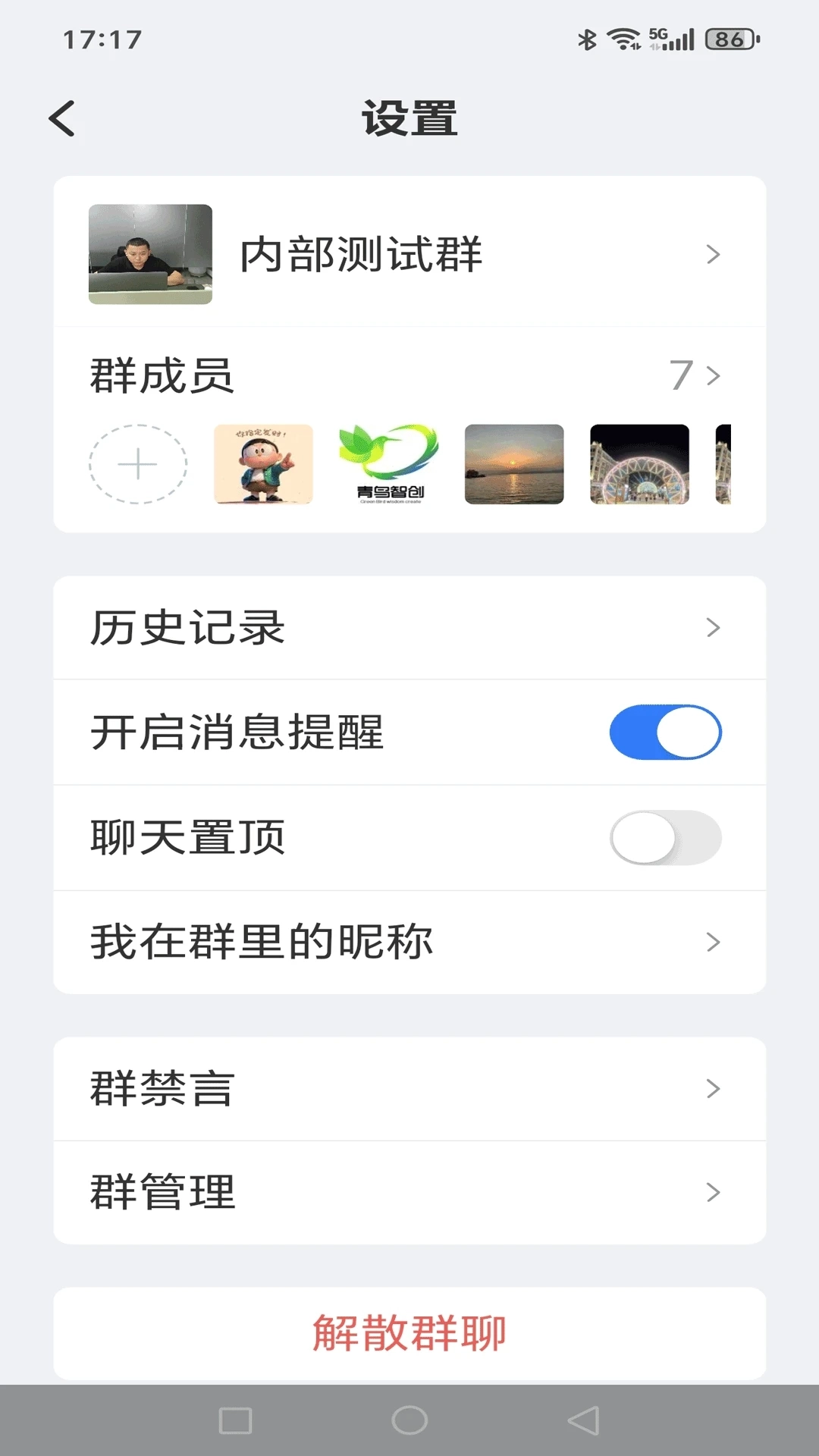The image size is (819, 1456).
Task: Open 我在群里的昵称
Action: (x=409, y=943)
